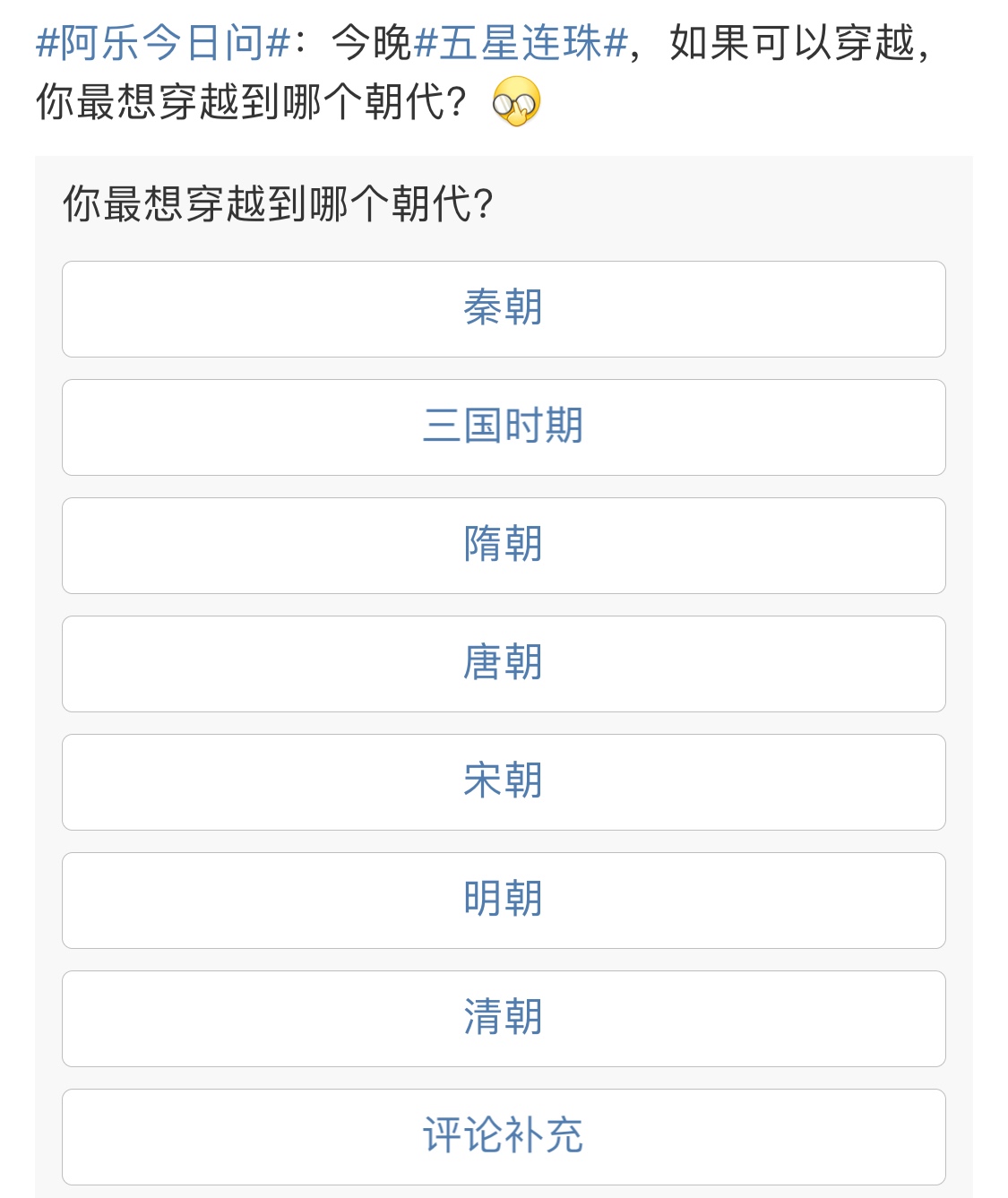Image resolution: width=1008 pixels, height=1198 pixels.
Task: Select the 三国时期 poll option
Action: point(504,427)
